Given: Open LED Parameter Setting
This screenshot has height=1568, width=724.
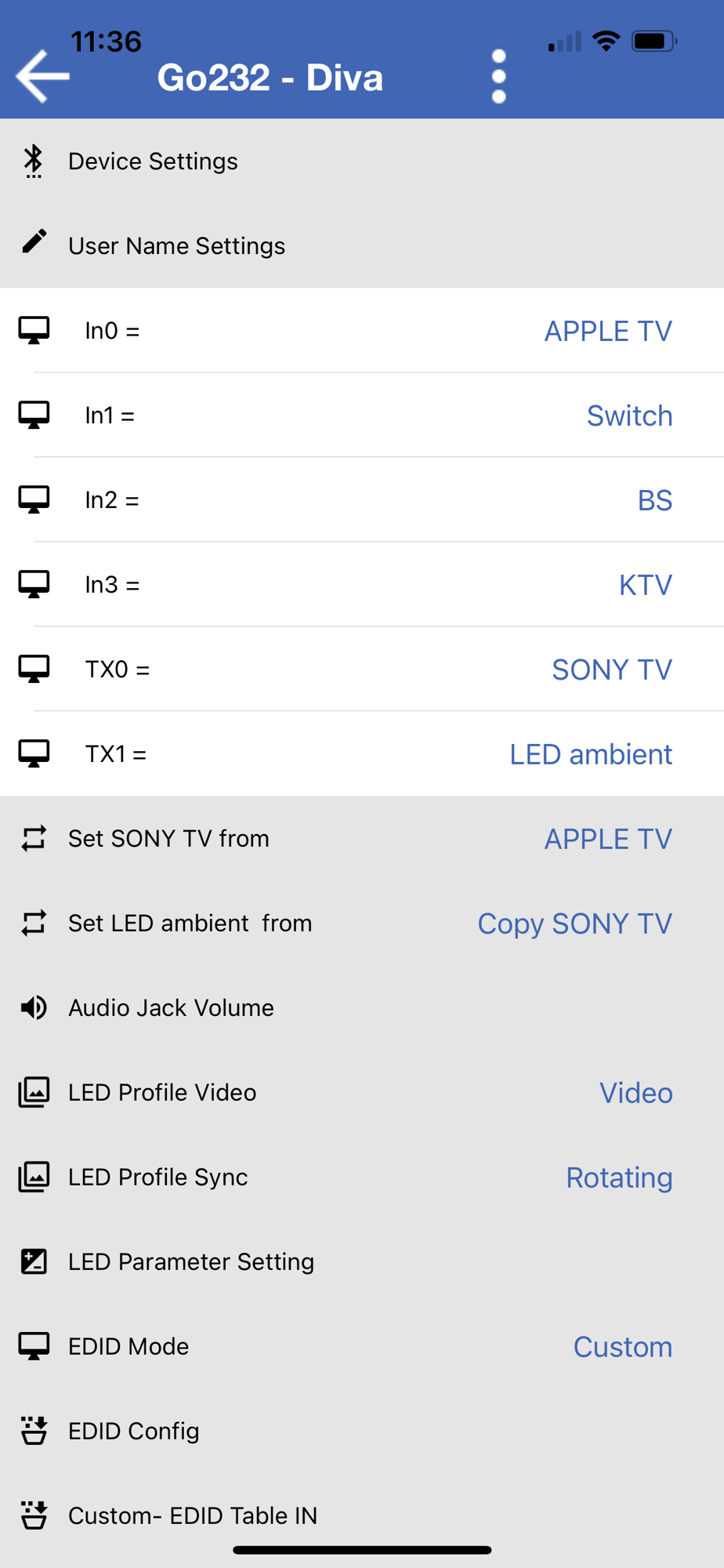Looking at the screenshot, I should 191,1262.
